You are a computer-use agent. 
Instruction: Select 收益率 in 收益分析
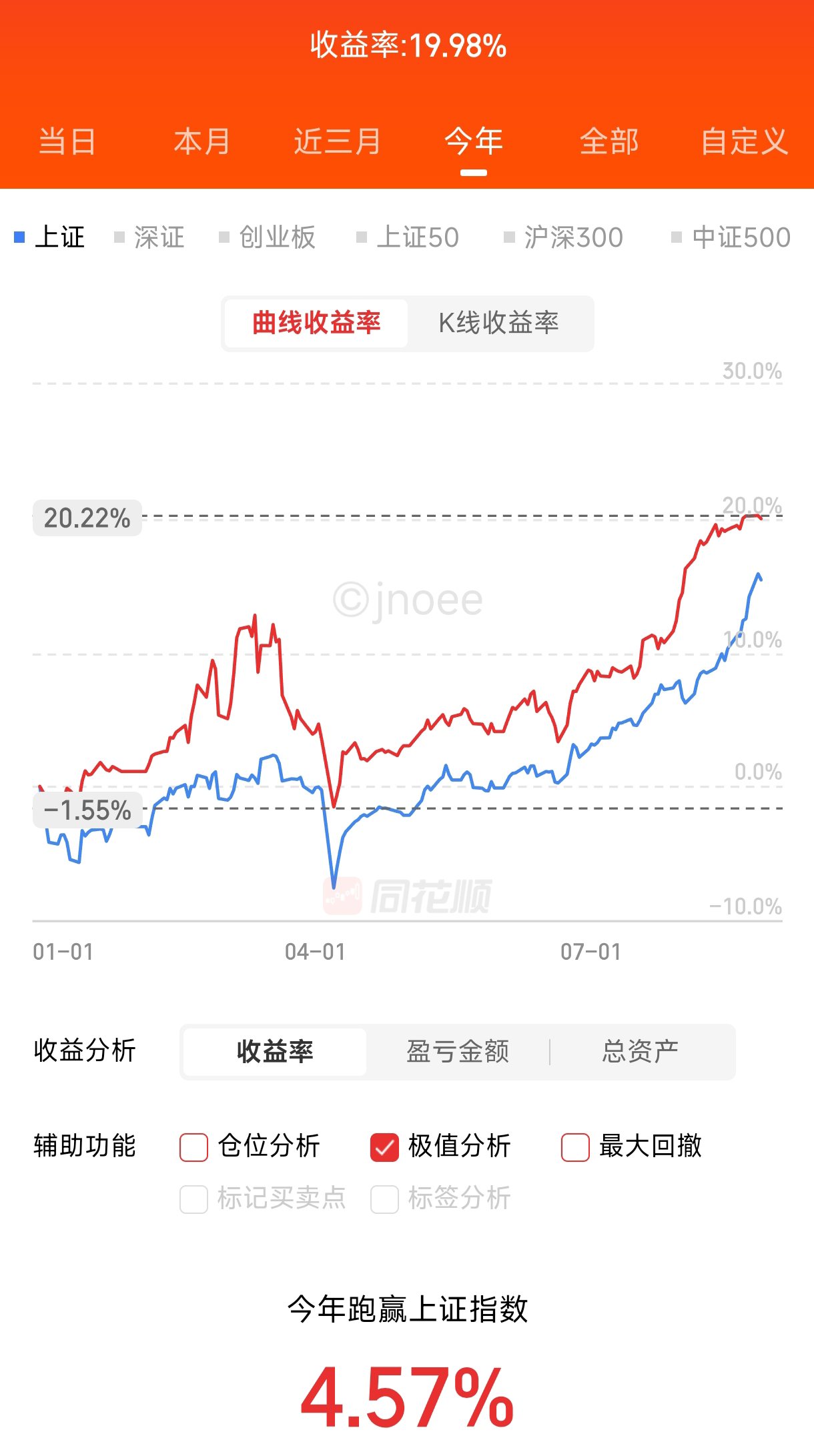[275, 1052]
